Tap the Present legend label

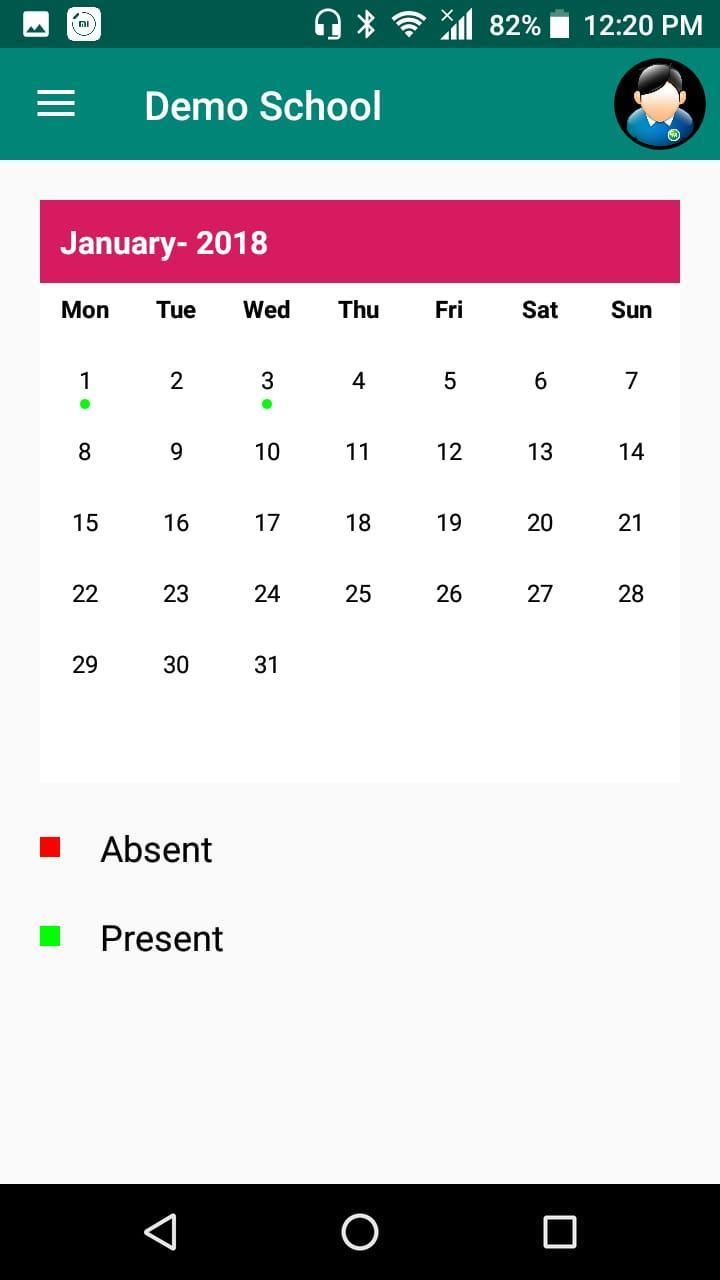click(161, 938)
